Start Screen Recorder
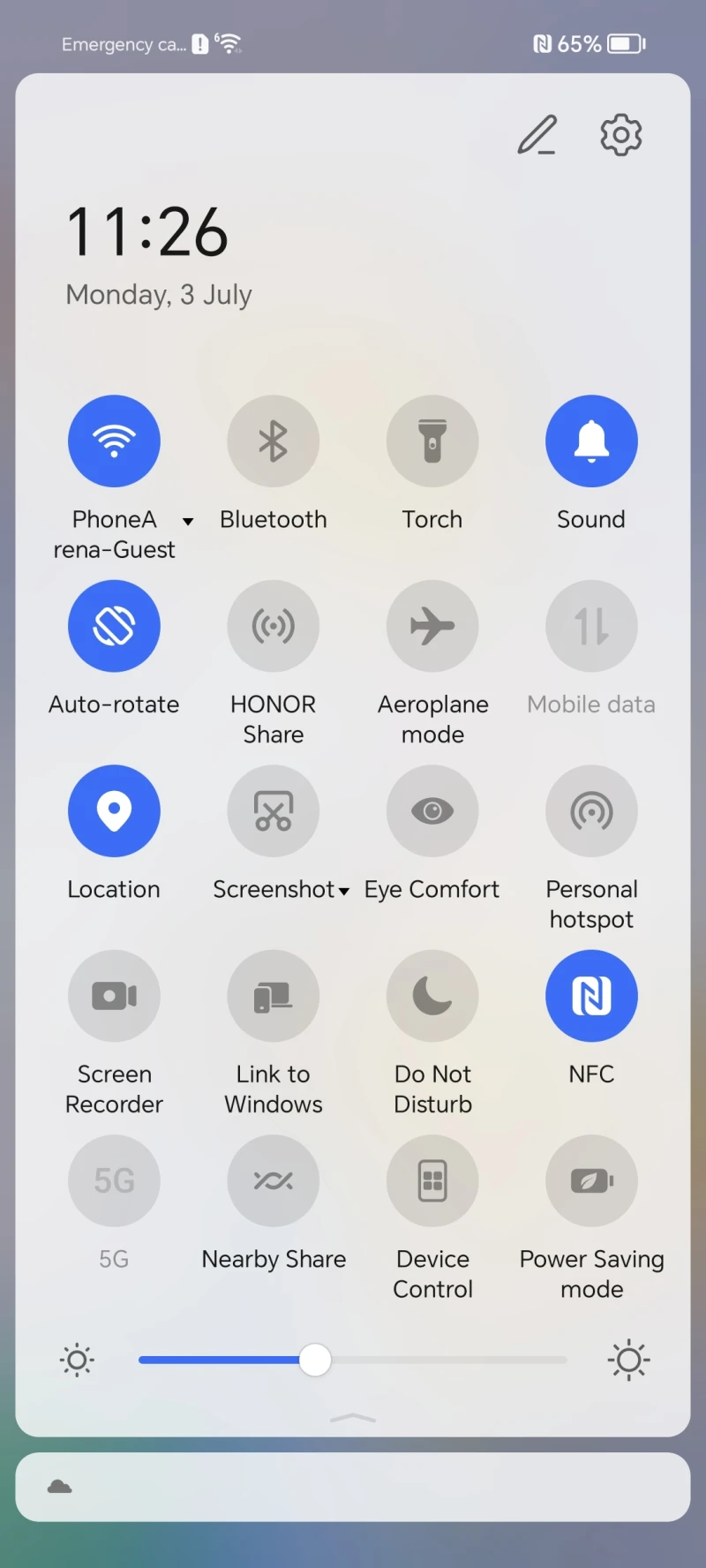 tap(114, 996)
